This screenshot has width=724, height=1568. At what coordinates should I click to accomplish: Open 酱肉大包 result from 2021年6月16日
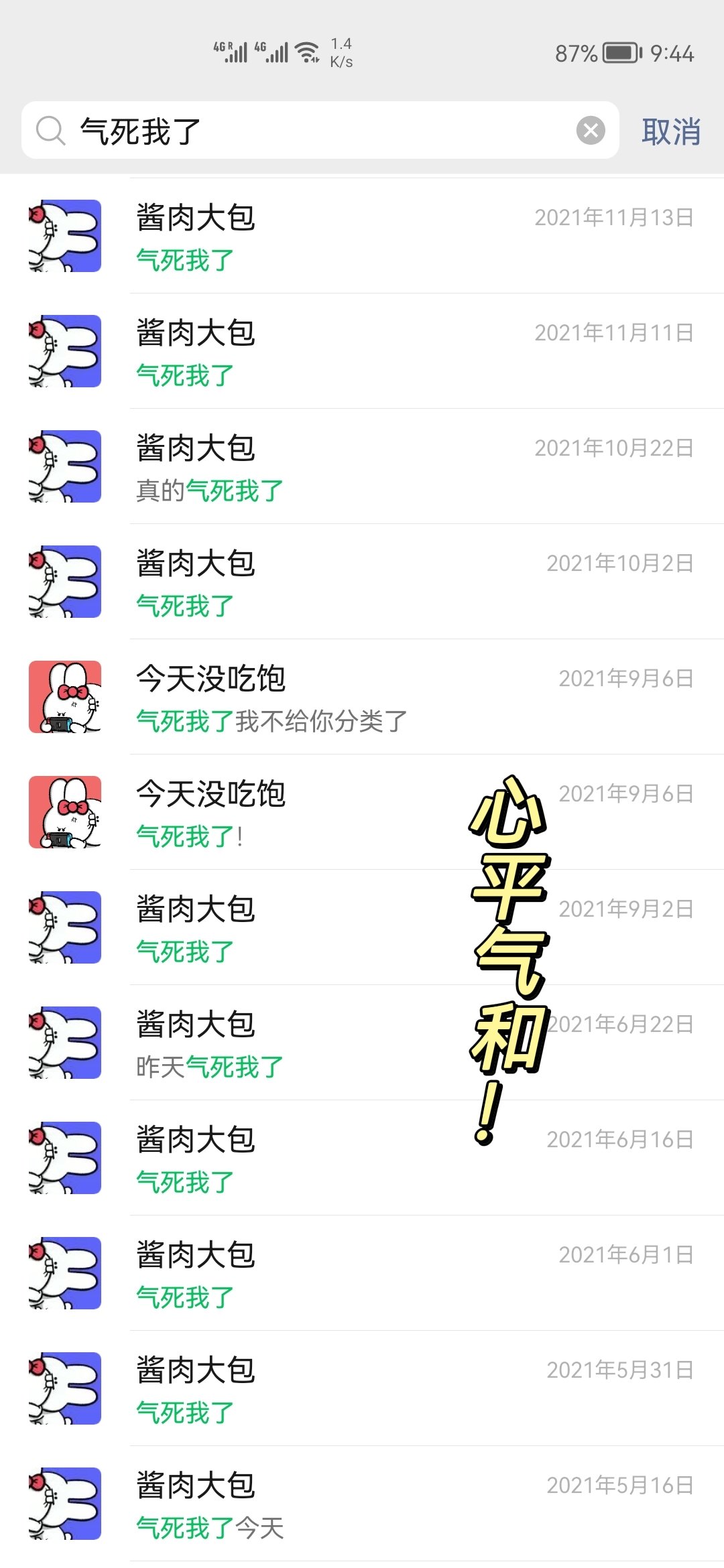pyautogui.click(x=302, y=1159)
